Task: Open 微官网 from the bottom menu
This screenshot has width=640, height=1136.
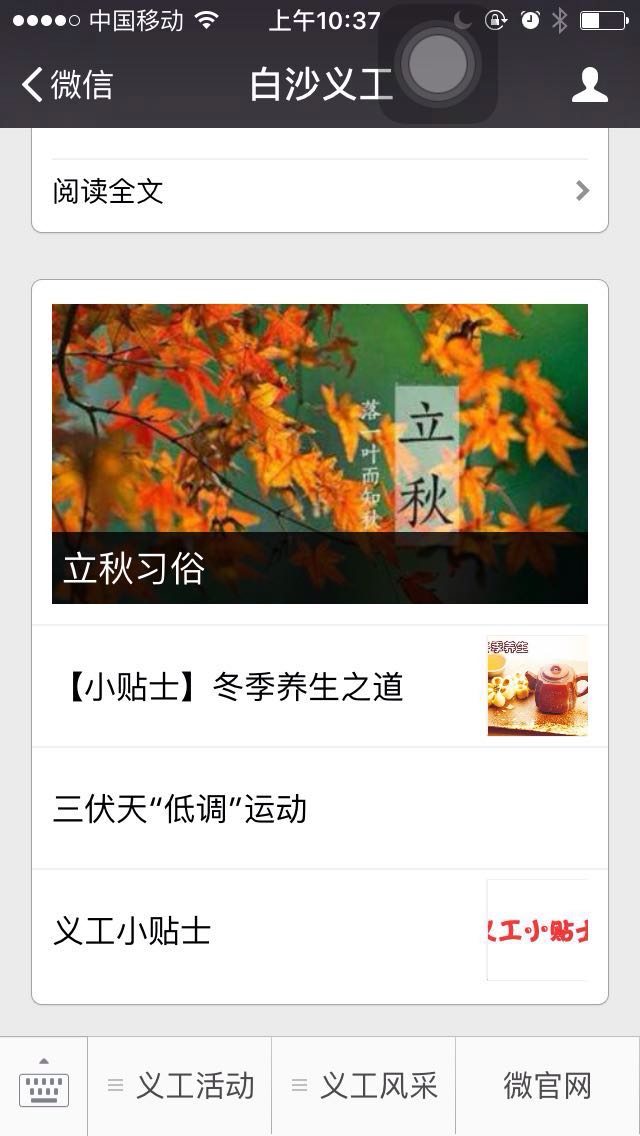Action: click(547, 1086)
